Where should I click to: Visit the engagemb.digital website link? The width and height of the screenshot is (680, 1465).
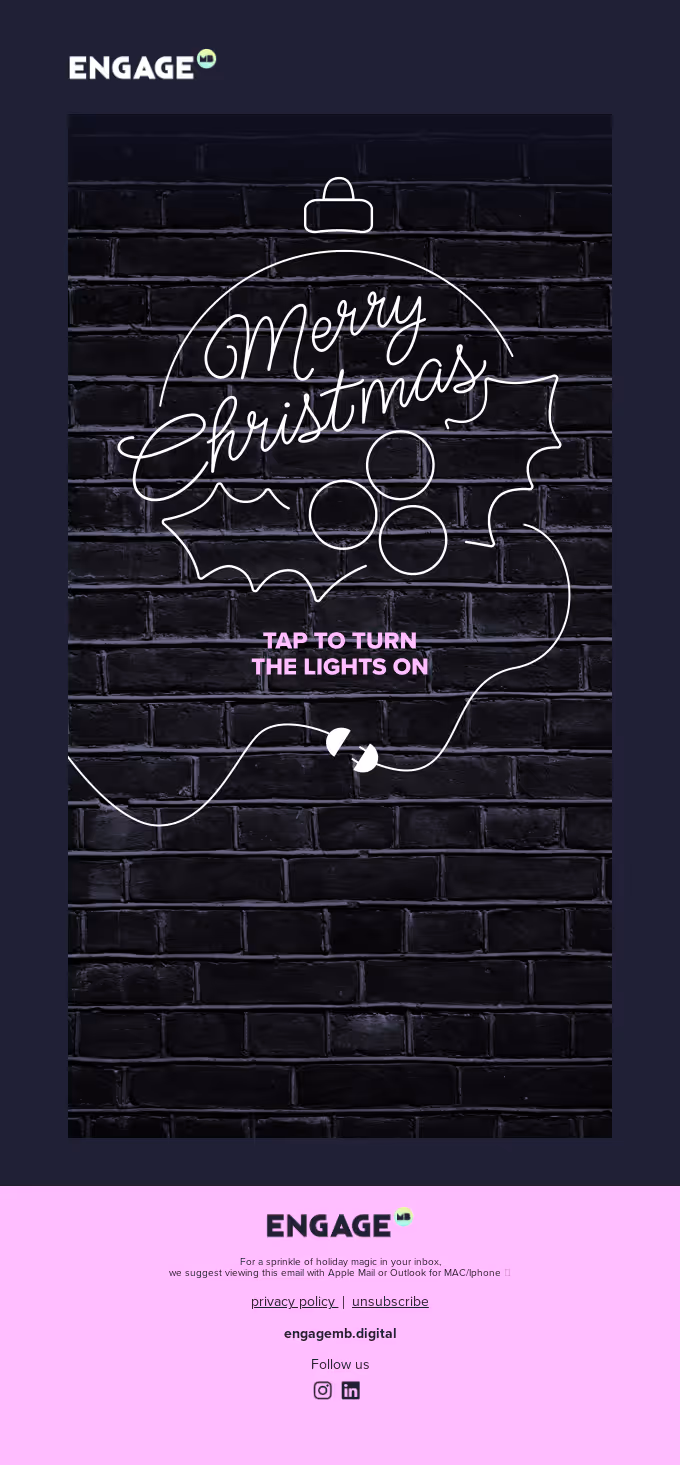[x=340, y=1333]
